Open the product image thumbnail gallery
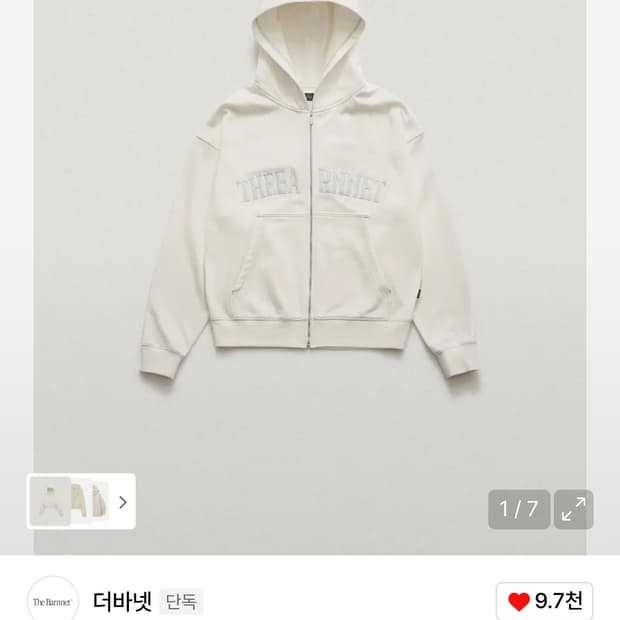The width and height of the screenshot is (620, 620). (80, 501)
